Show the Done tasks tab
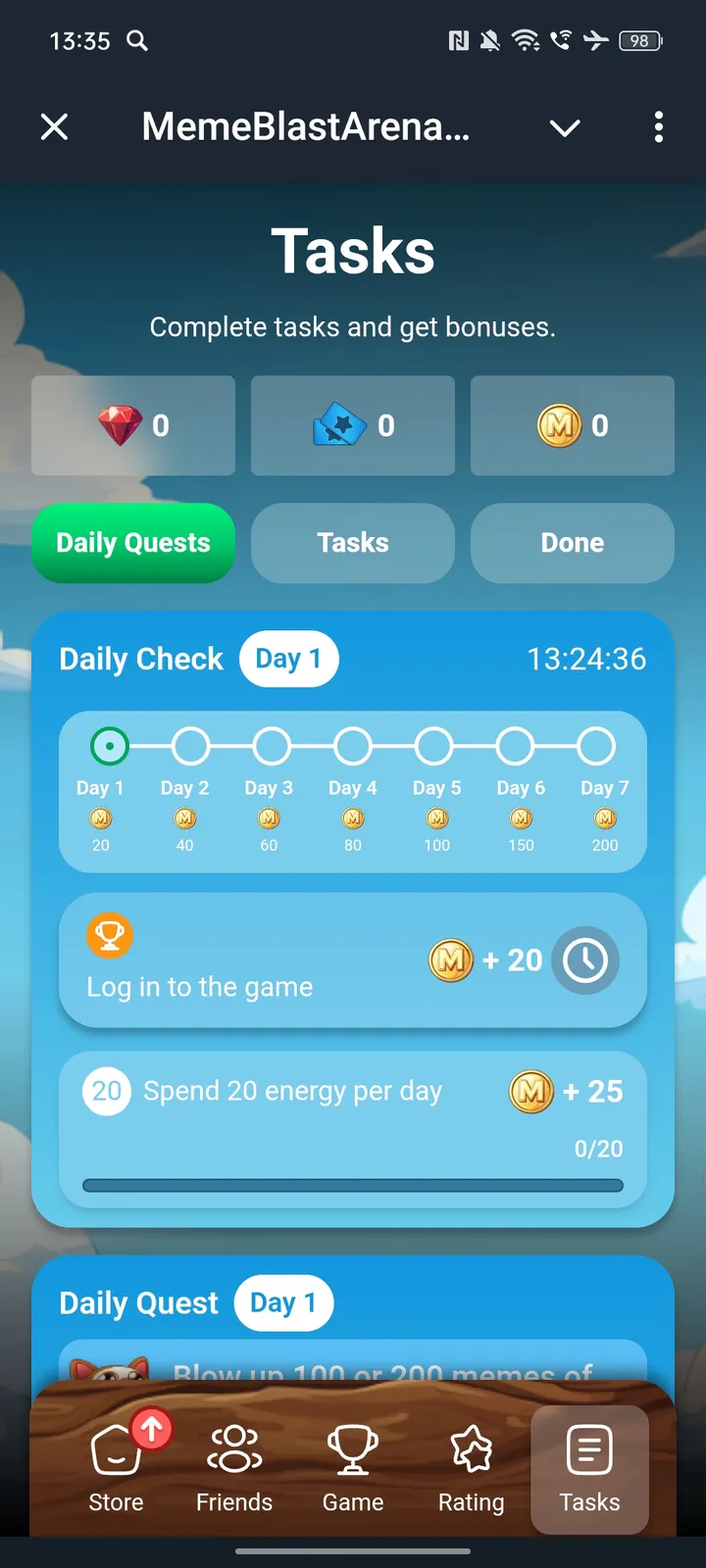This screenshot has width=706, height=1568. 573,543
